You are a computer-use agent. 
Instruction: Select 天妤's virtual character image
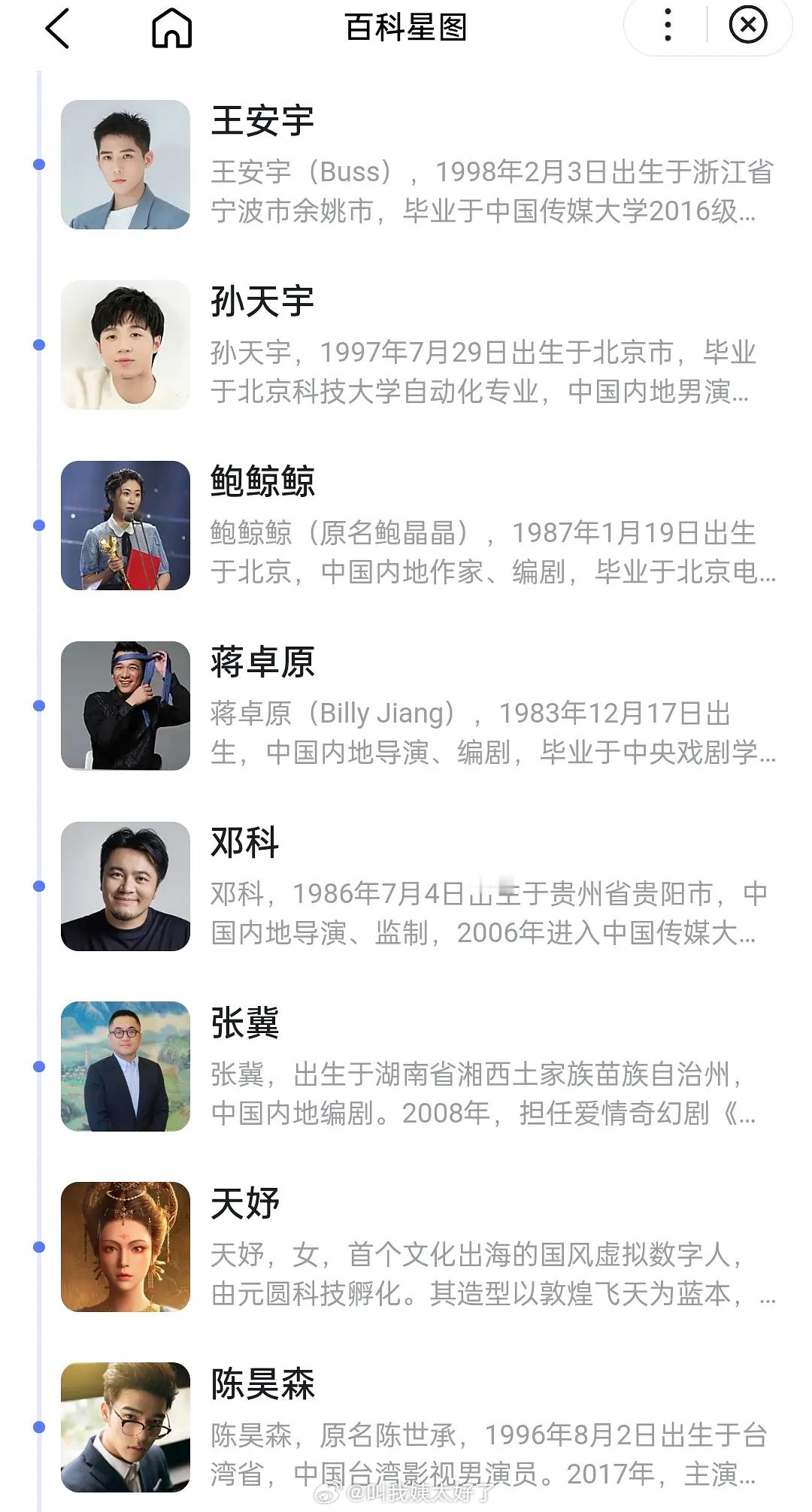[126, 1245]
